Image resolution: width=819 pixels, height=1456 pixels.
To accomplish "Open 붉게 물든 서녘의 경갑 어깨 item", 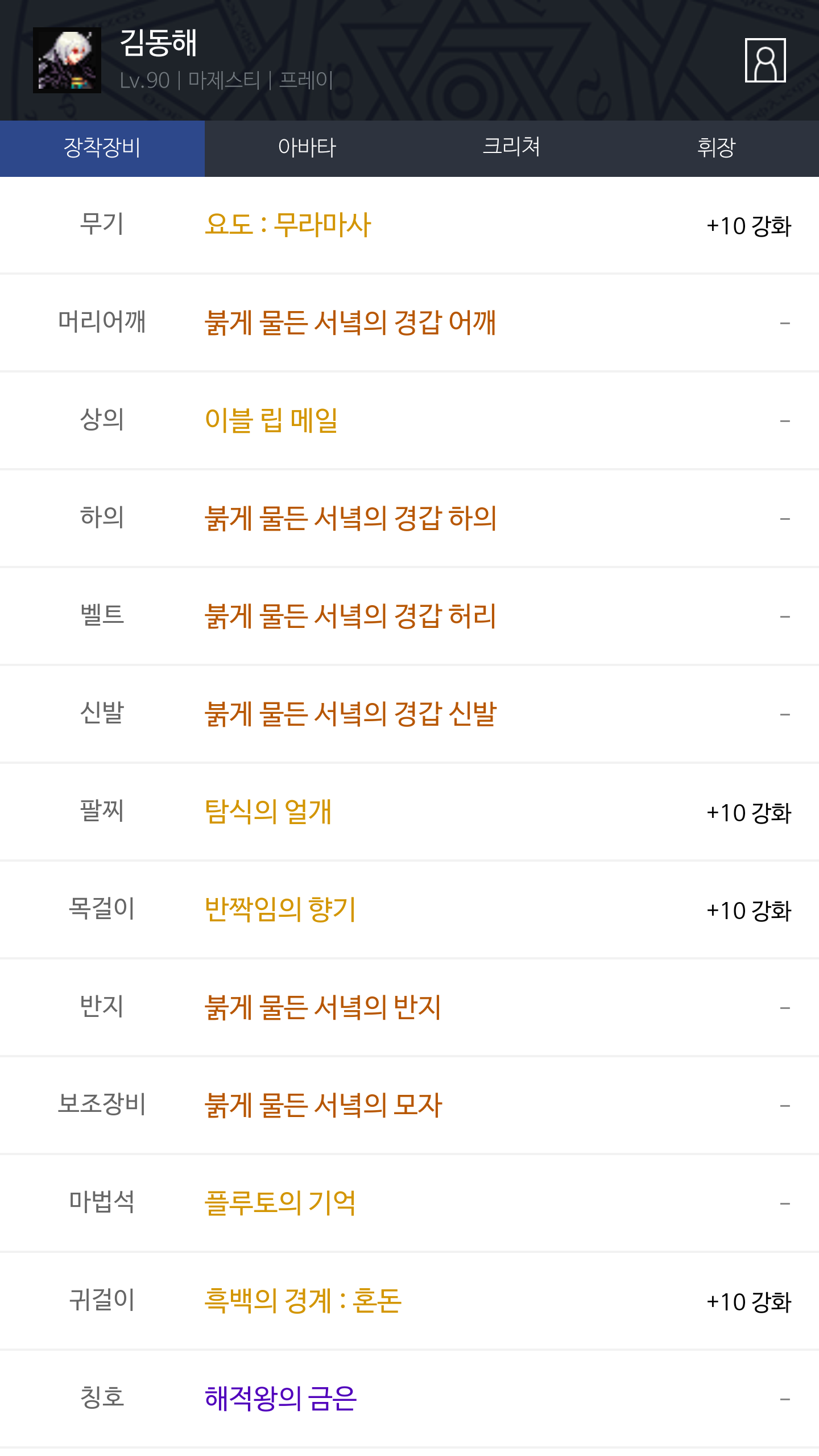I will tap(350, 322).
